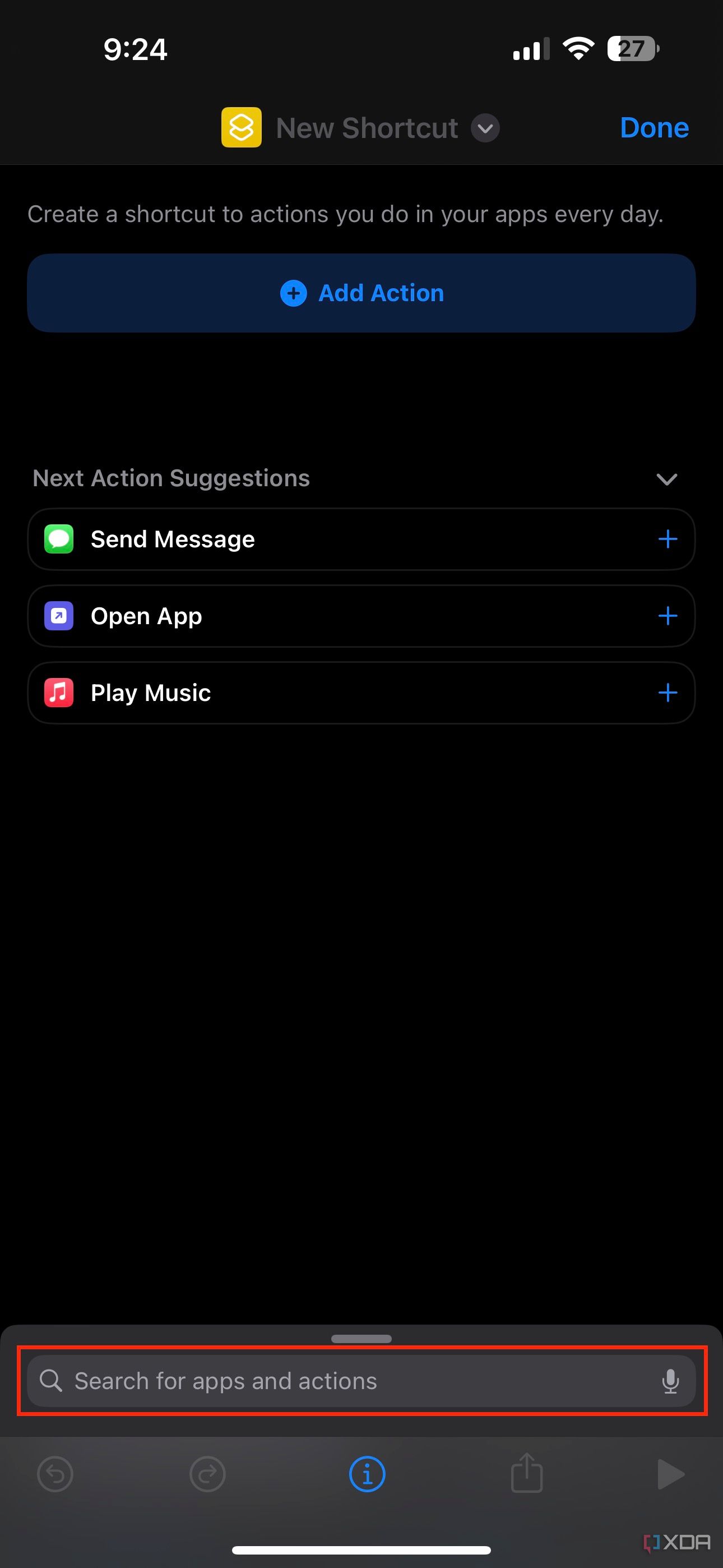Image resolution: width=723 pixels, height=1568 pixels.
Task: Tap the microphone dictation icon
Action: click(670, 1381)
